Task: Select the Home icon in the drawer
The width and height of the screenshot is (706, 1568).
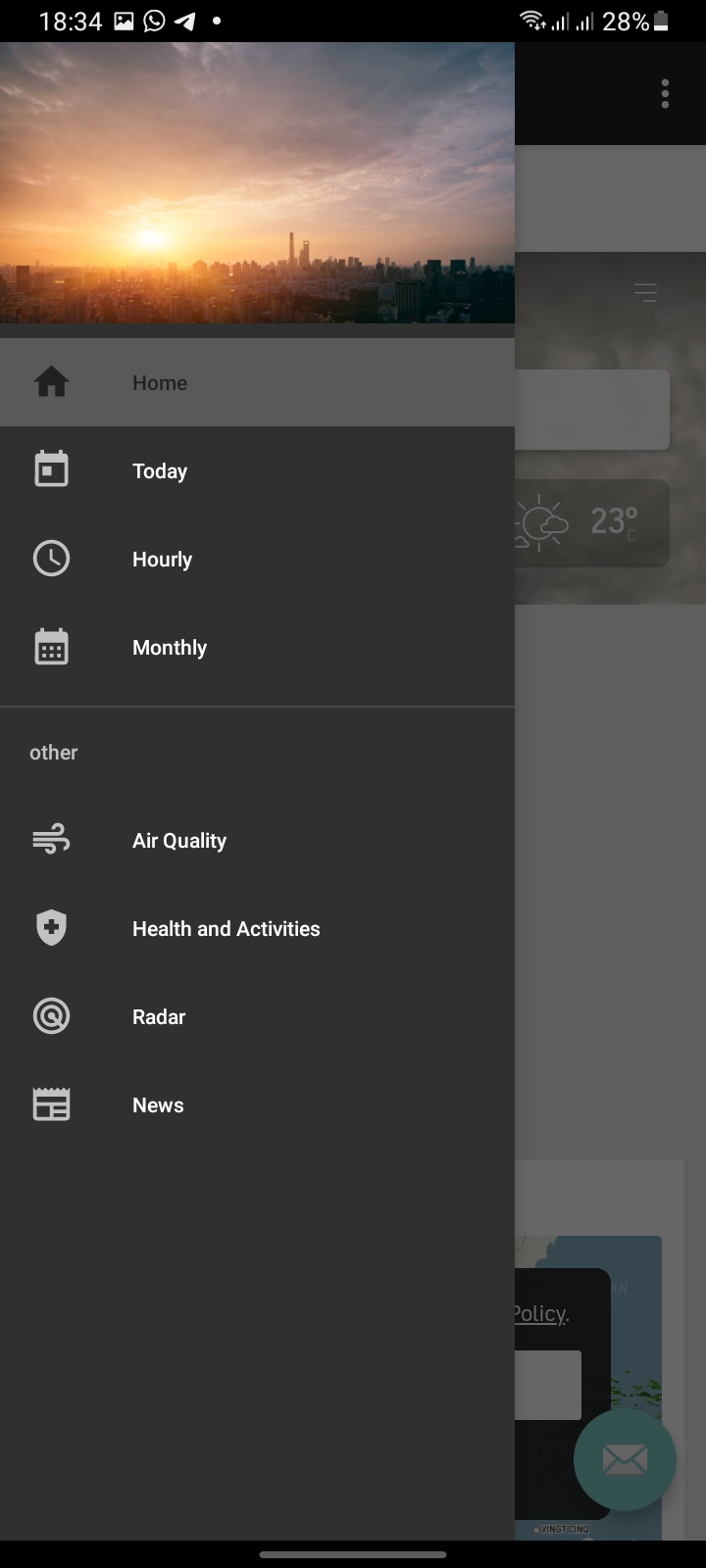Action: pyautogui.click(x=51, y=382)
